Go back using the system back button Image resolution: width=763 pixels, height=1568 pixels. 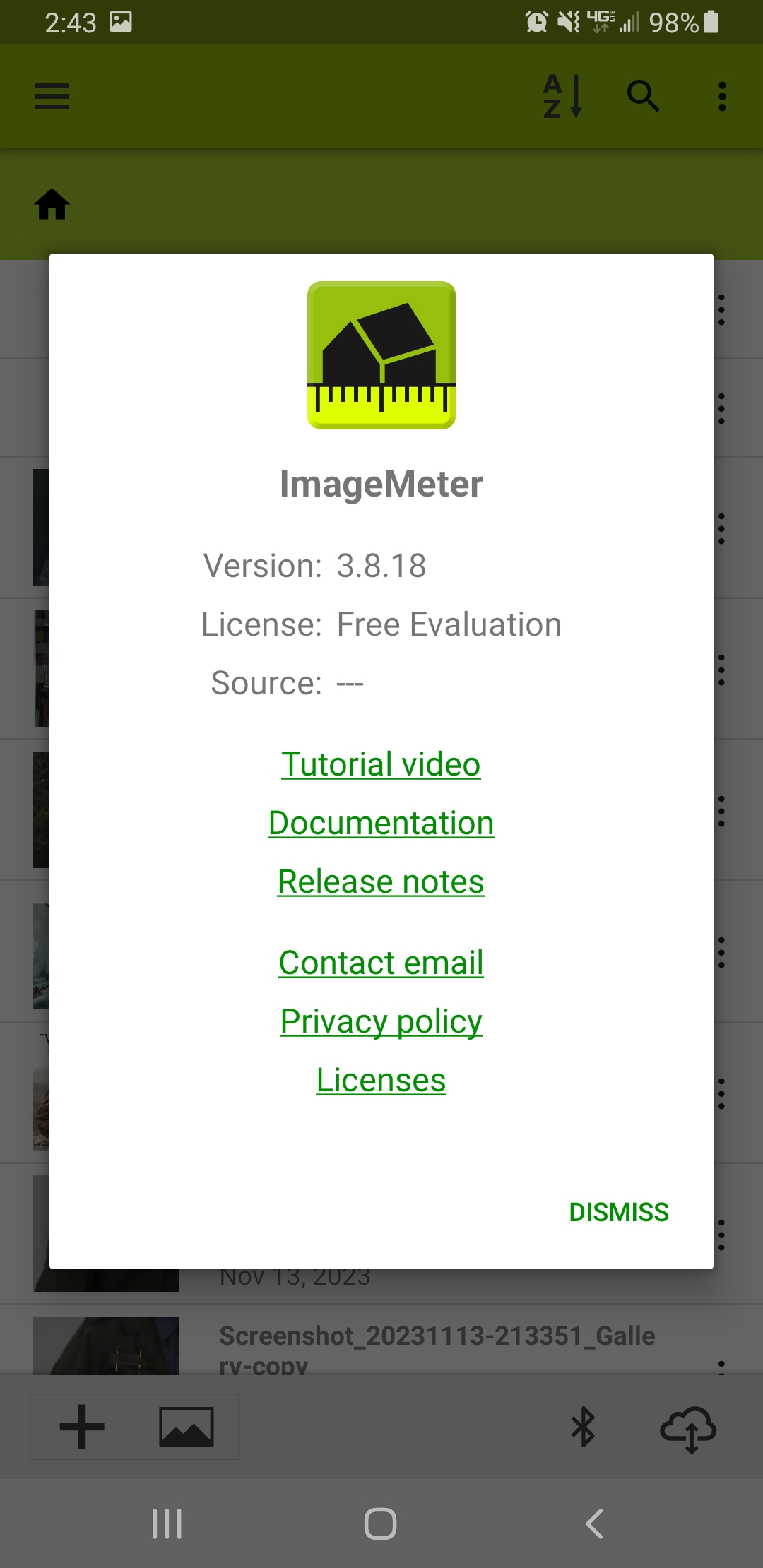click(x=594, y=1524)
